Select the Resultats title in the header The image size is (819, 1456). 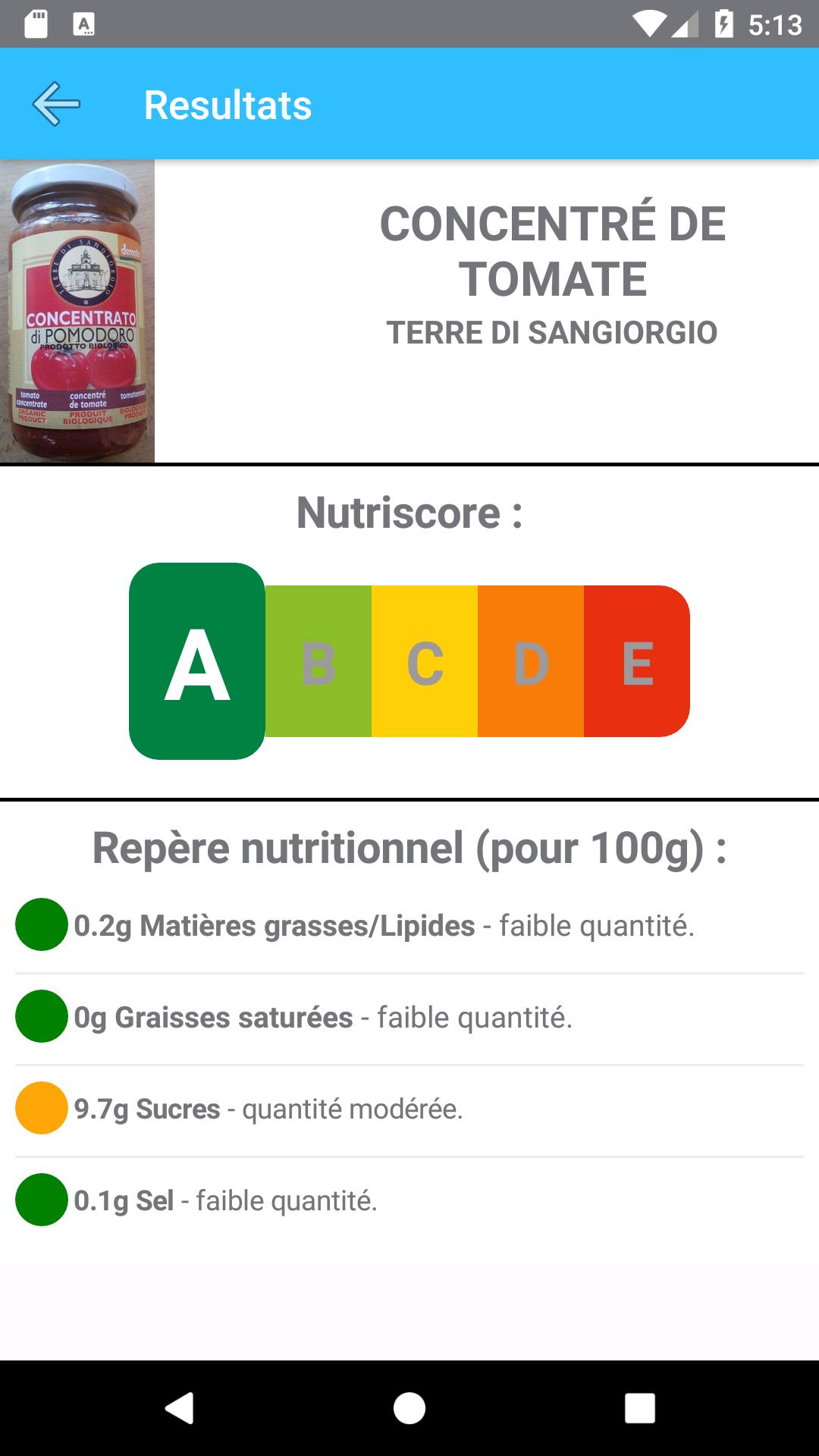tap(227, 105)
